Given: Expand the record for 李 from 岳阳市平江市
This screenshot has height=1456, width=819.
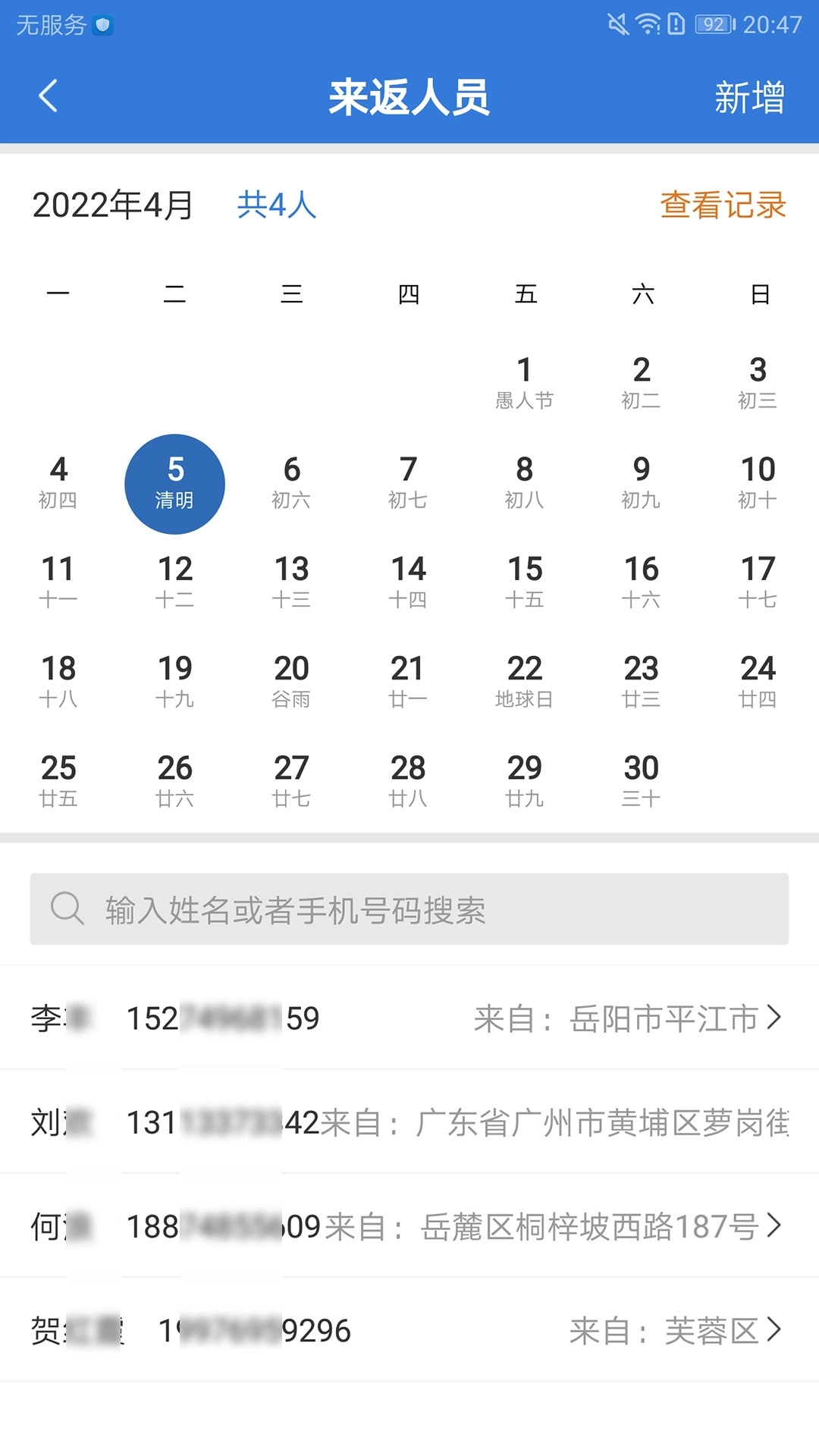Looking at the screenshot, I should coord(409,1019).
